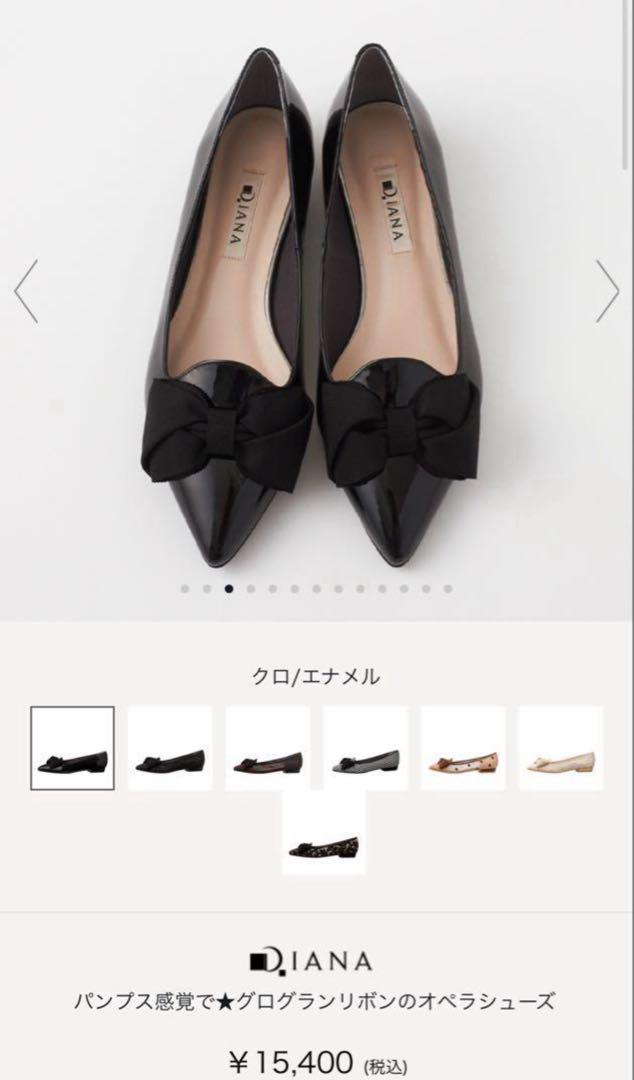Viewport: 634px width, 1080px height.
Task: Show the next product photo
Action: point(607,291)
